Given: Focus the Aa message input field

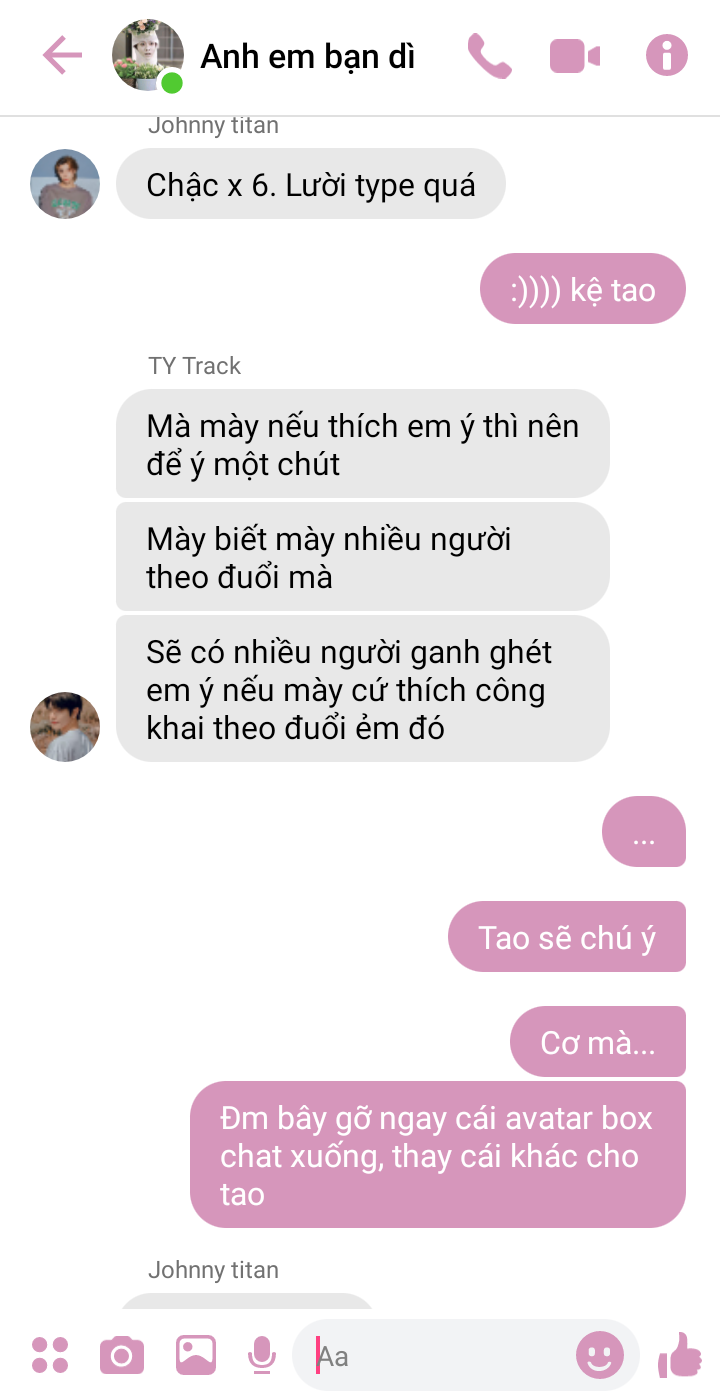Looking at the screenshot, I should pos(440,1356).
